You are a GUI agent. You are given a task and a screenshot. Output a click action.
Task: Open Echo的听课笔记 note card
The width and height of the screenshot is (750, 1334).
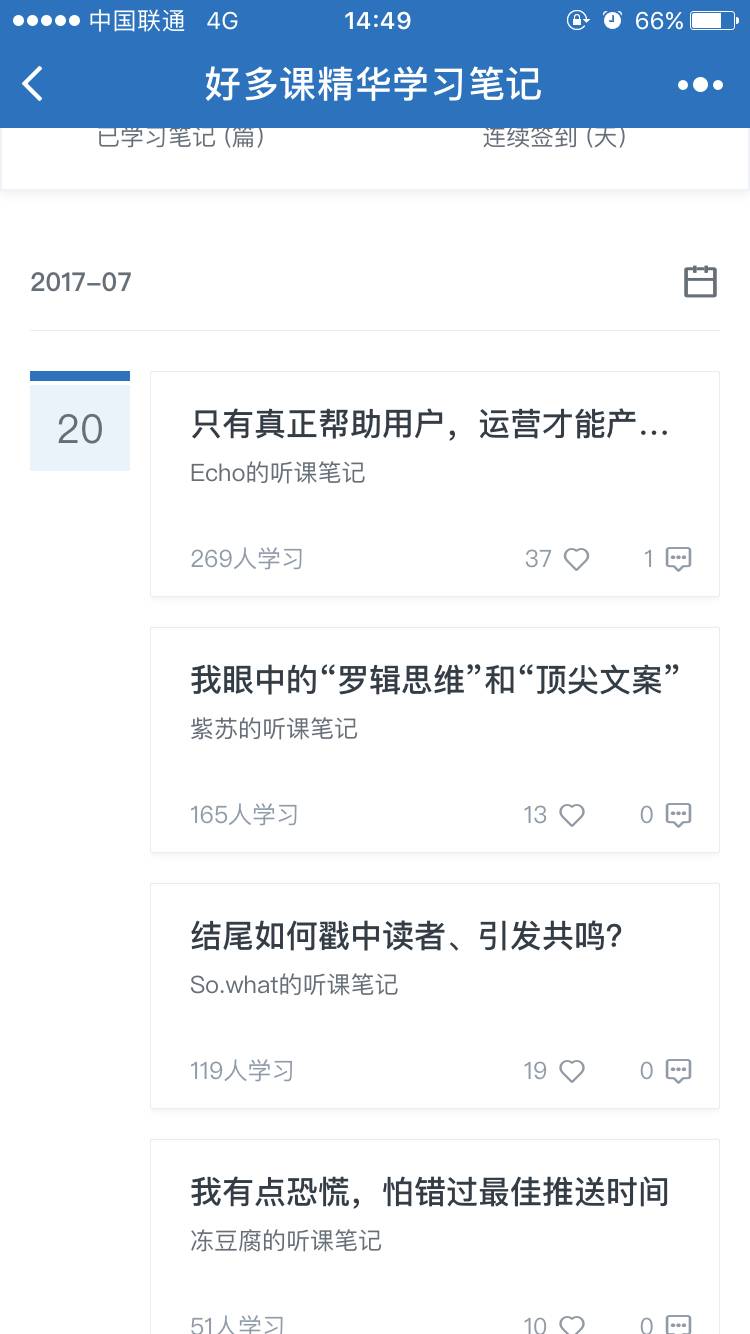coord(434,450)
